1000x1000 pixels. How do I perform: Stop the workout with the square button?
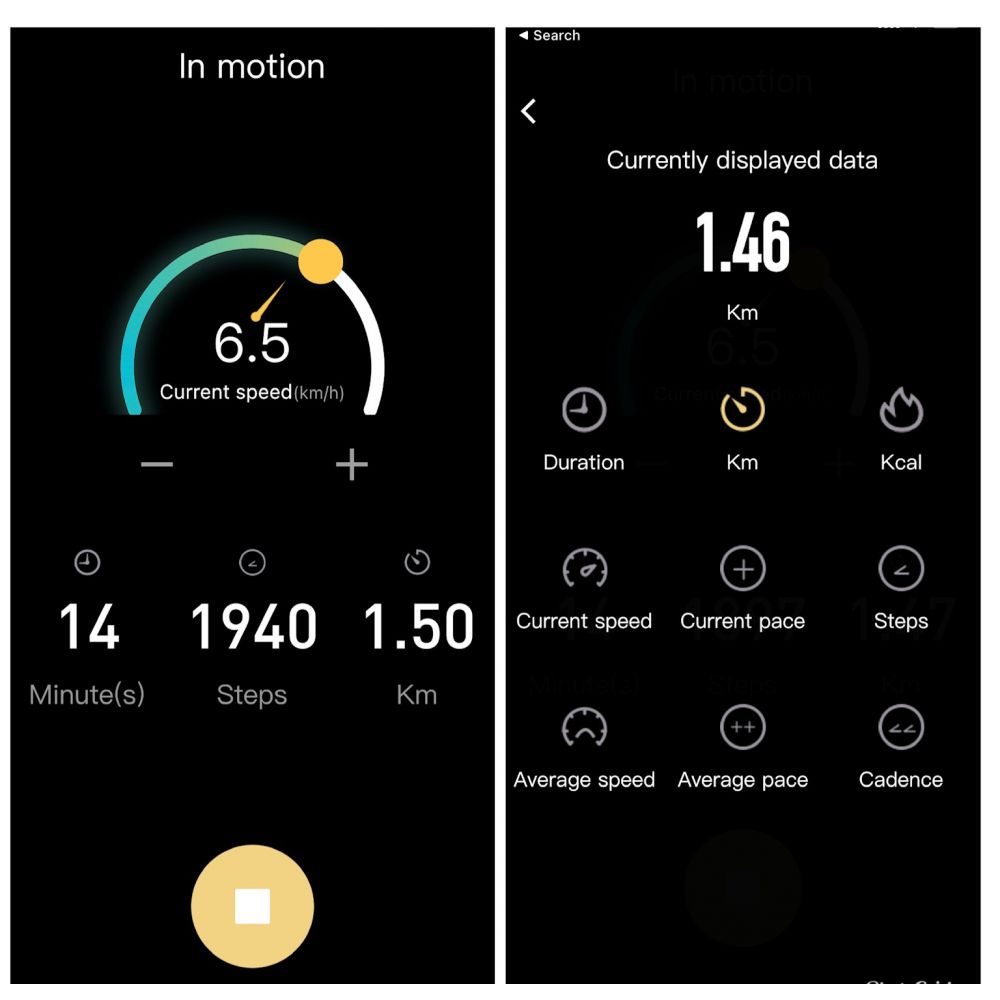point(252,906)
